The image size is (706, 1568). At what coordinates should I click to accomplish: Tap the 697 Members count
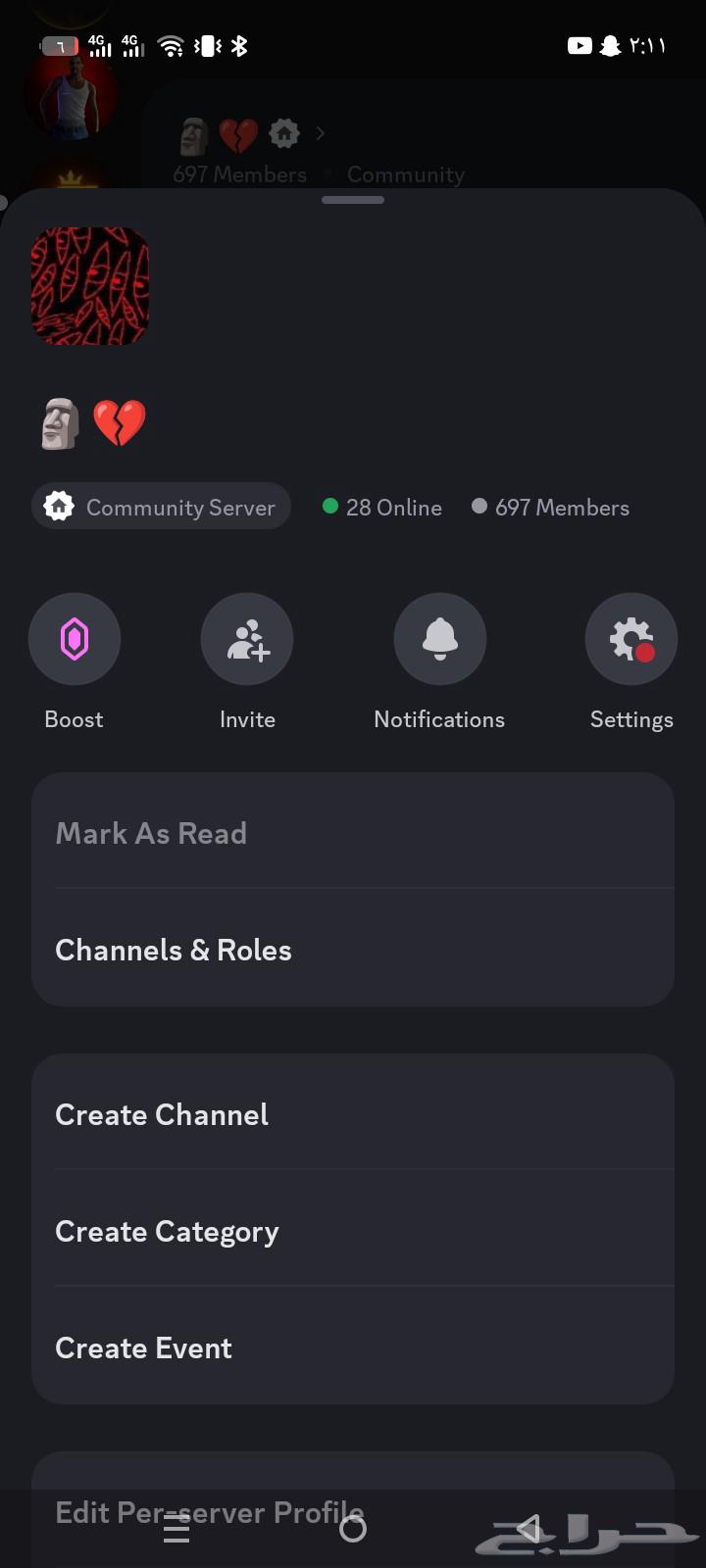pyautogui.click(x=549, y=507)
